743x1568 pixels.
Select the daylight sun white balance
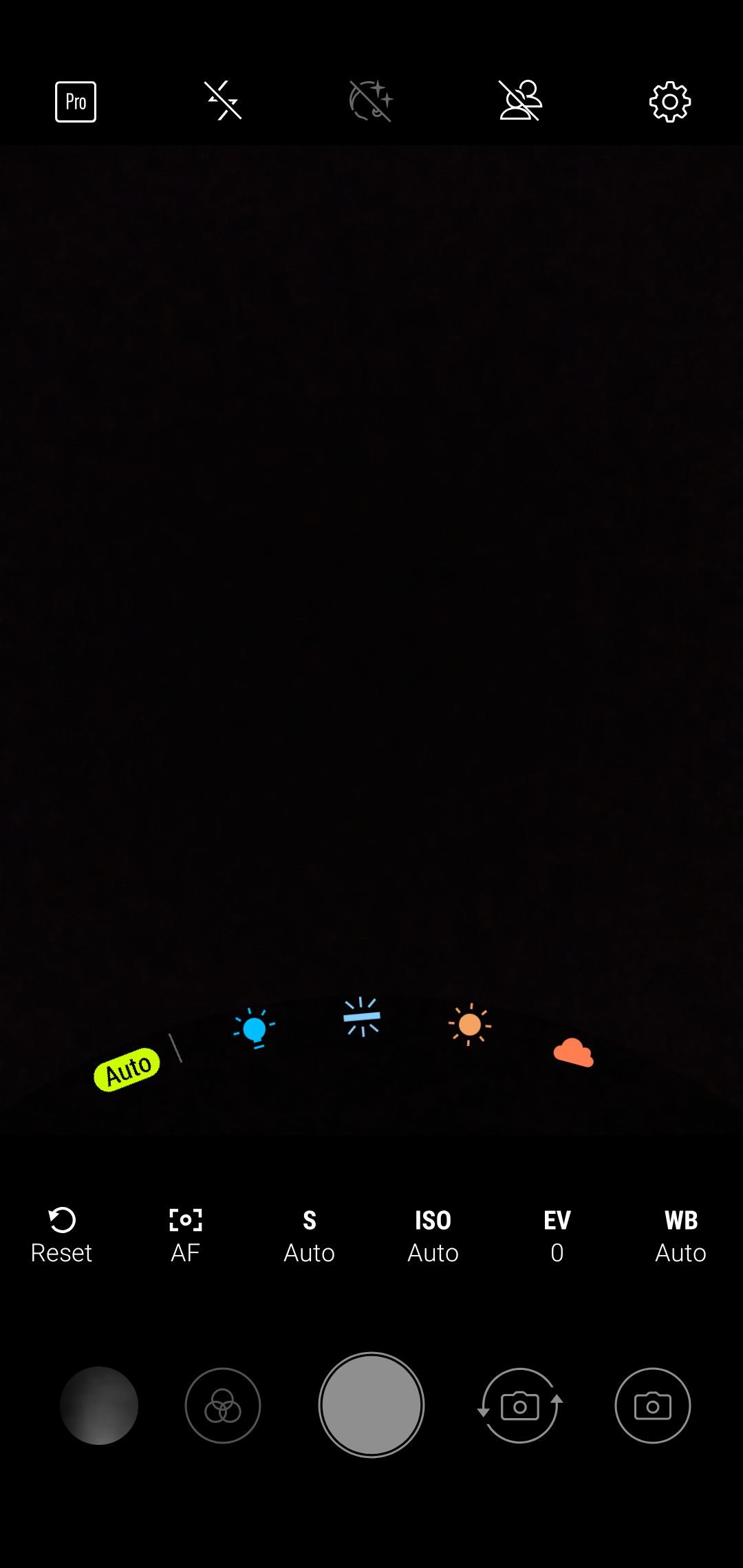pyautogui.click(x=470, y=1025)
